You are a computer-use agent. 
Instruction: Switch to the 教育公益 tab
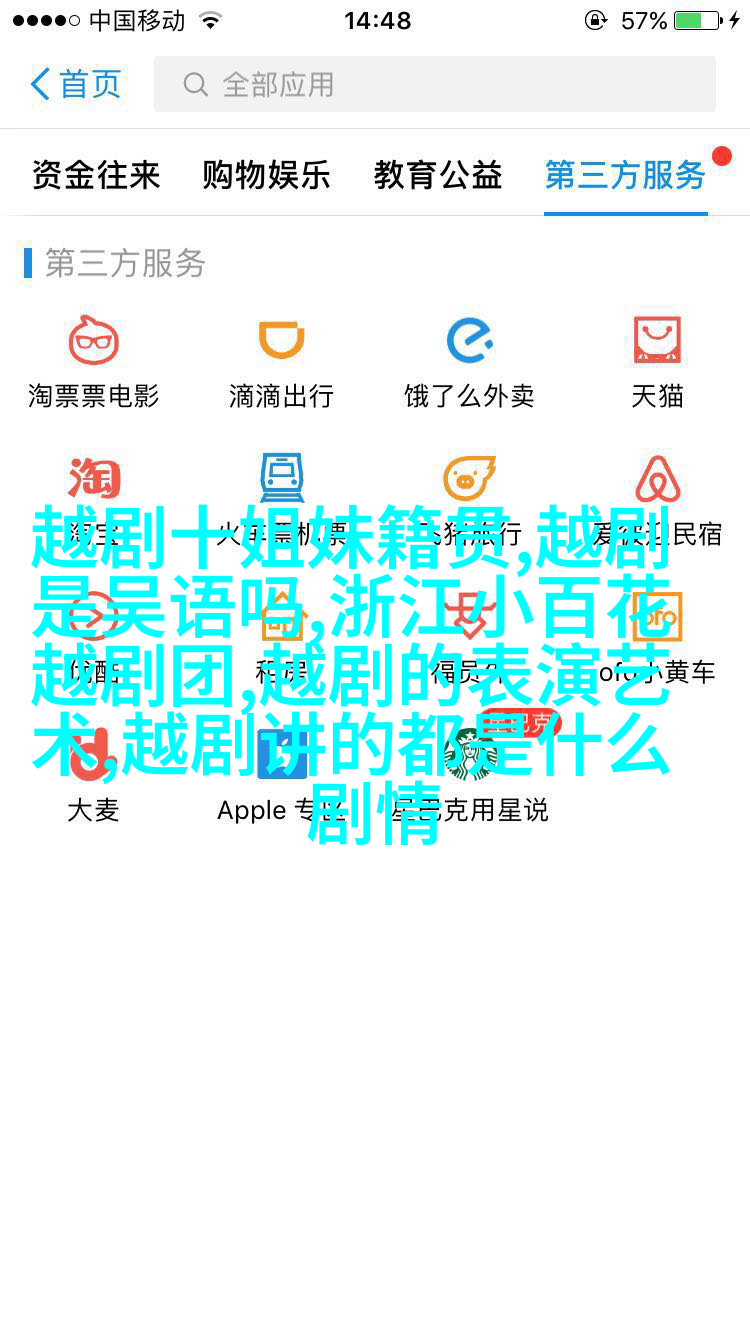coord(438,175)
